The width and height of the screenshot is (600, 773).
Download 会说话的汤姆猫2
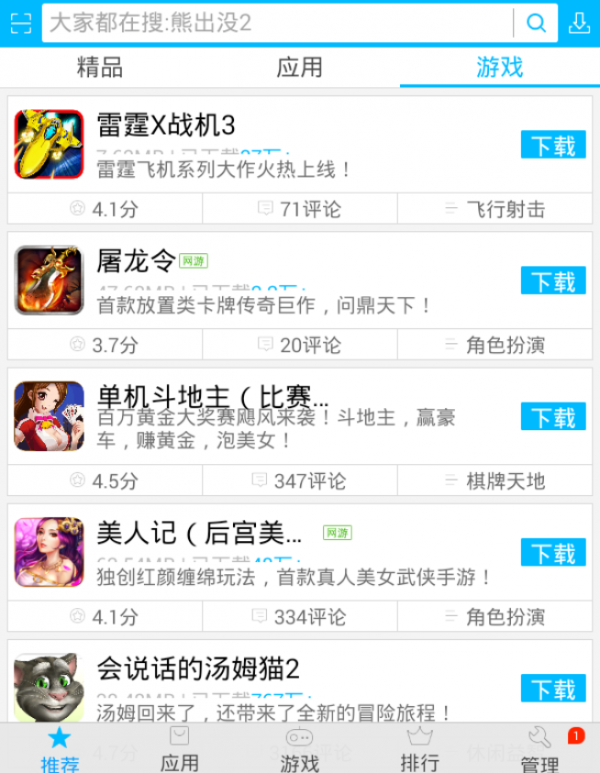pyautogui.click(x=553, y=689)
